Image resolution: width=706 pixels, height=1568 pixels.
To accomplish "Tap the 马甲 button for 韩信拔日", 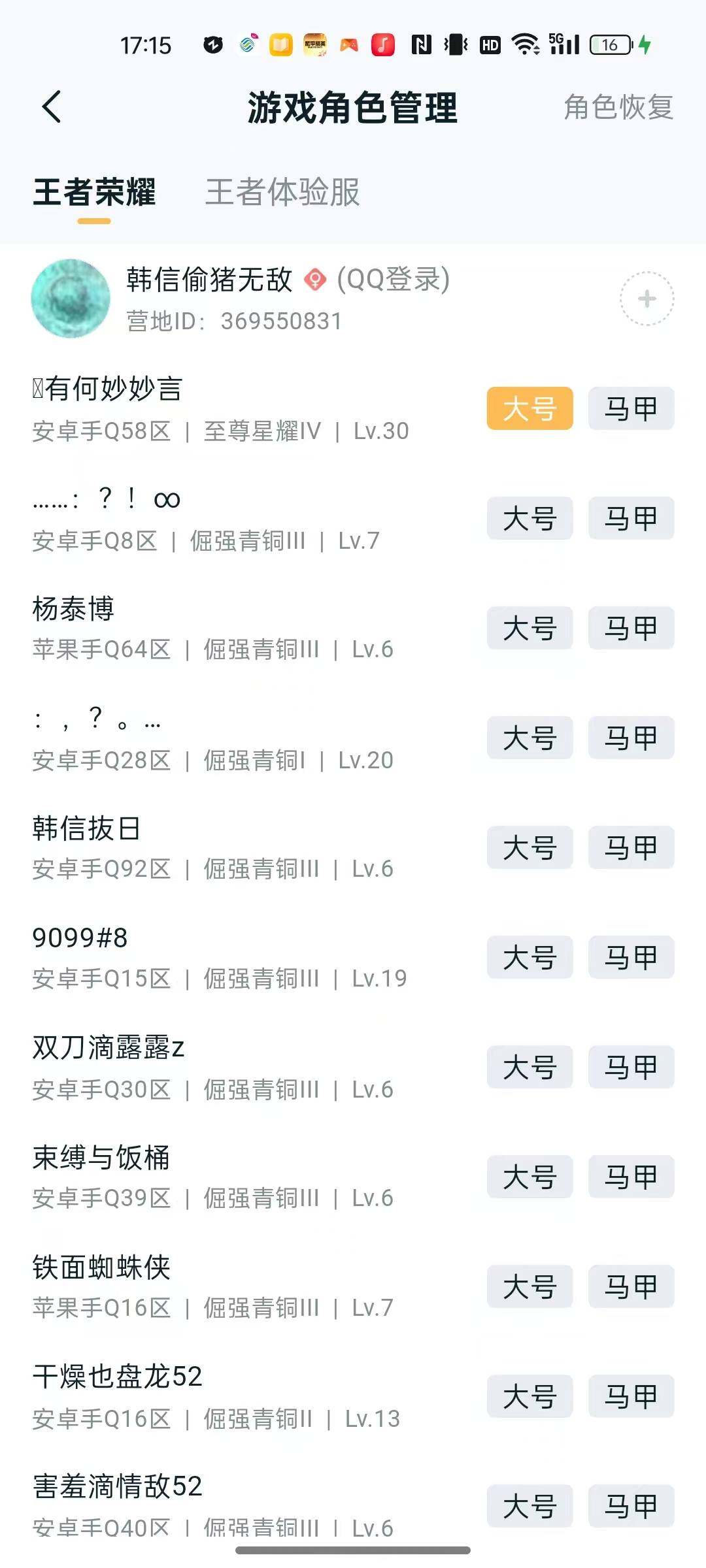I will click(x=630, y=847).
